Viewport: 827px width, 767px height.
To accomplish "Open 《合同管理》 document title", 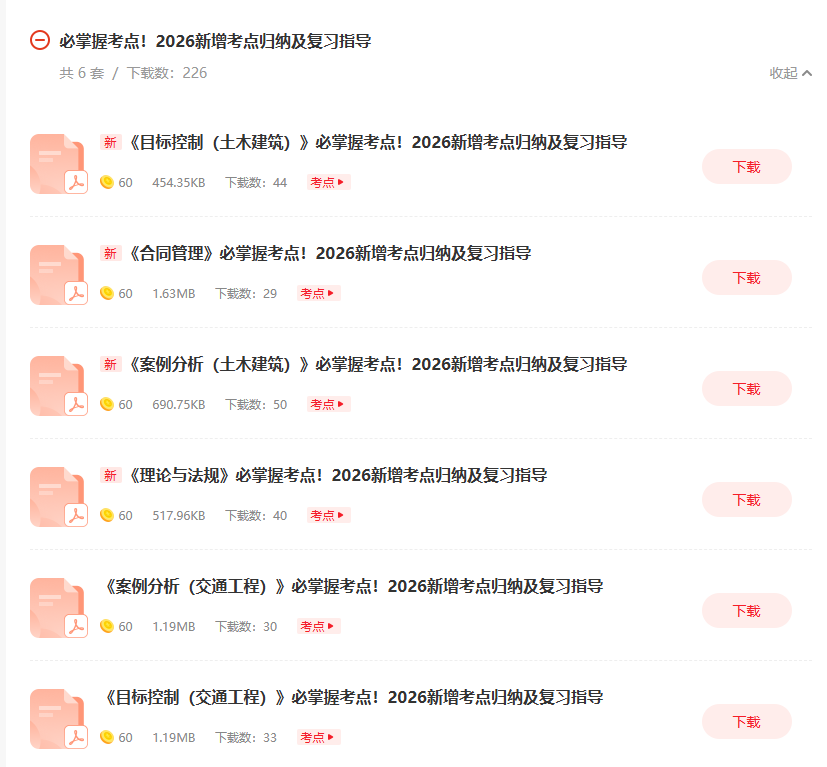I will pyautogui.click(x=329, y=254).
